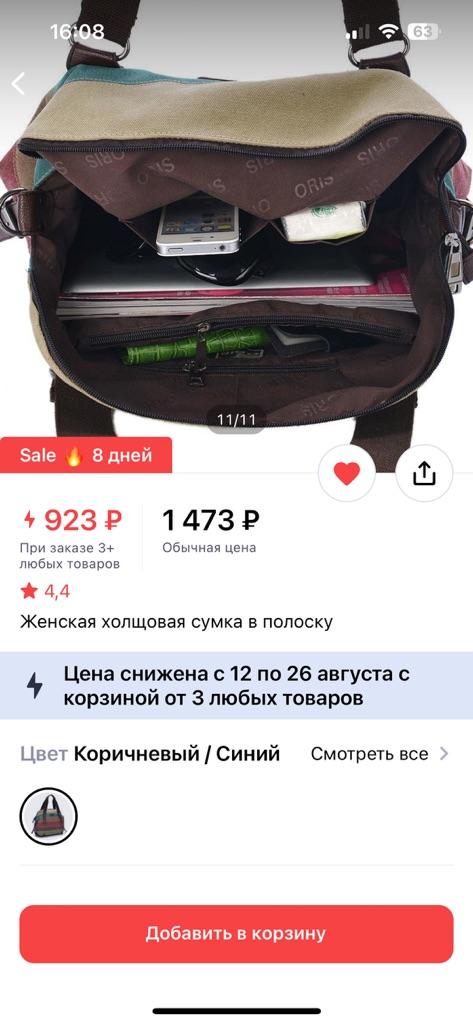473x1024 pixels.
Task: Open the 4,4 star rating reviews
Action: point(45,592)
